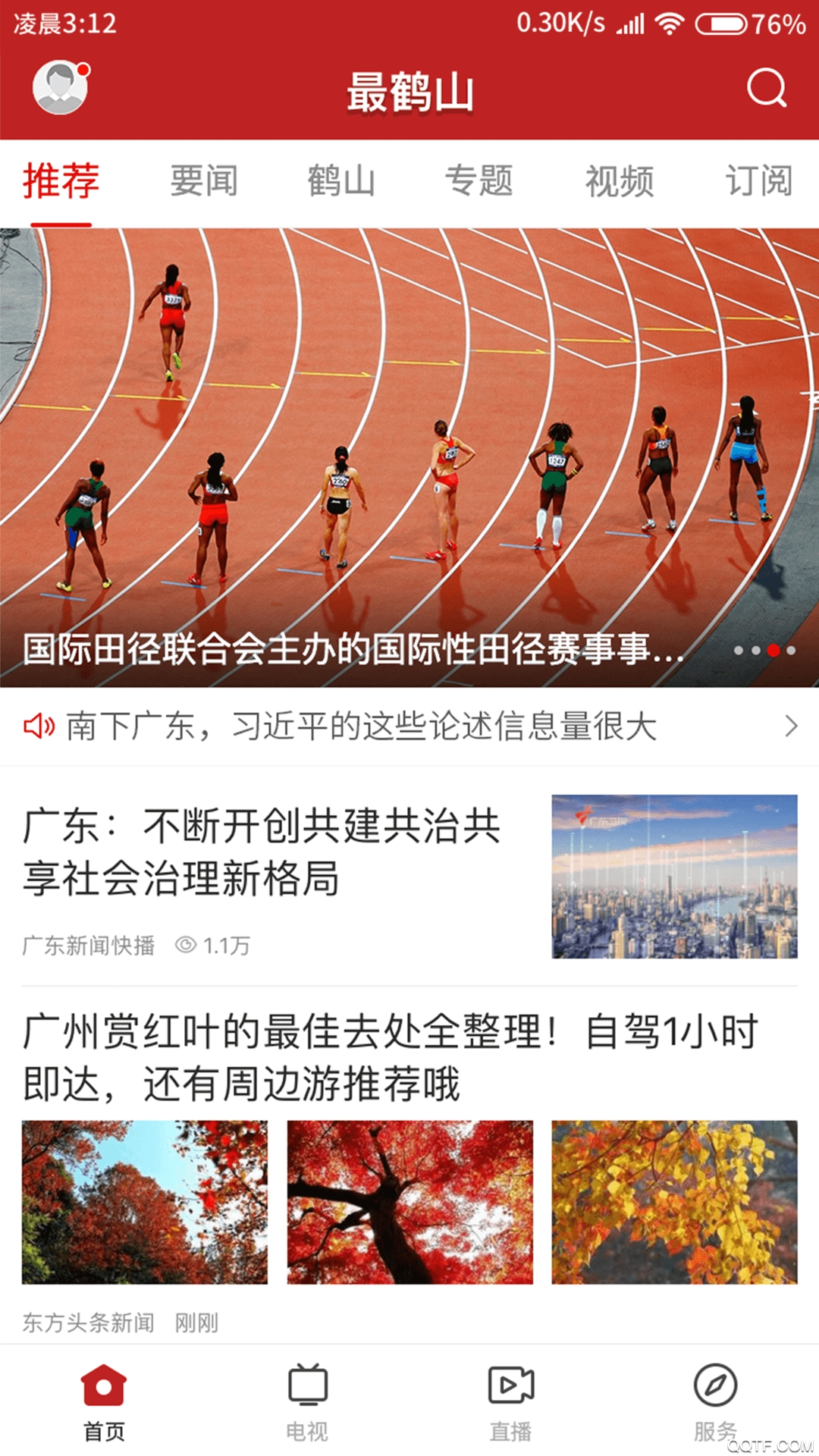Tap the carousel pagination dots row
The image size is (819, 1456).
758,651
